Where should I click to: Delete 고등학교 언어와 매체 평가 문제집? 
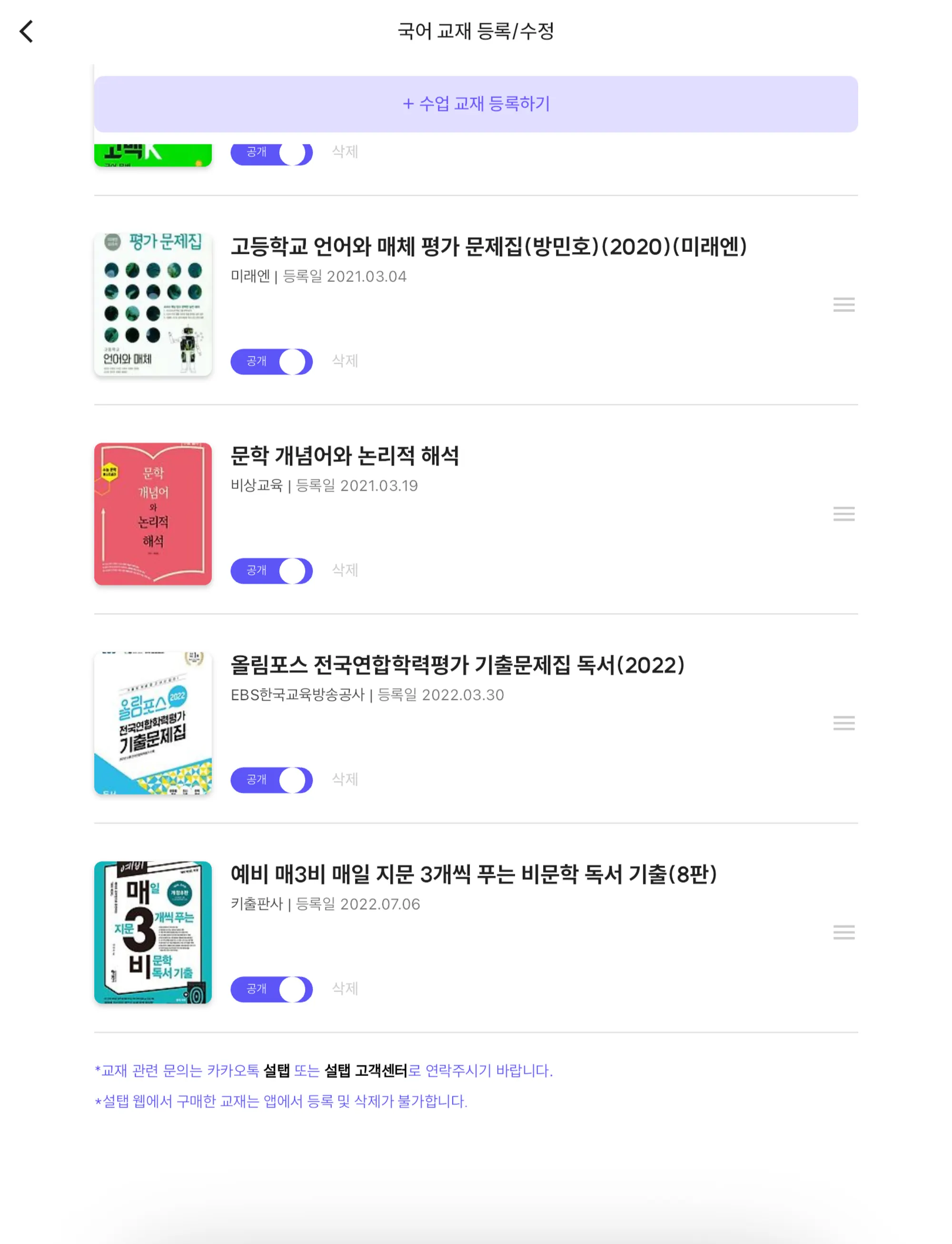345,361
